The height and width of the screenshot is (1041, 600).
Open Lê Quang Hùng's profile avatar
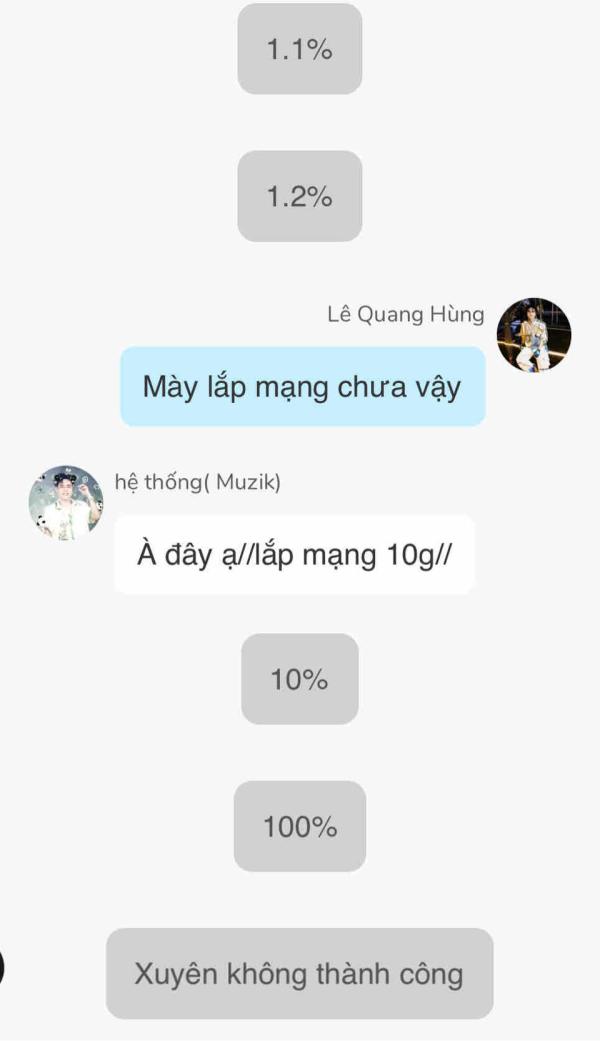pos(534,335)
